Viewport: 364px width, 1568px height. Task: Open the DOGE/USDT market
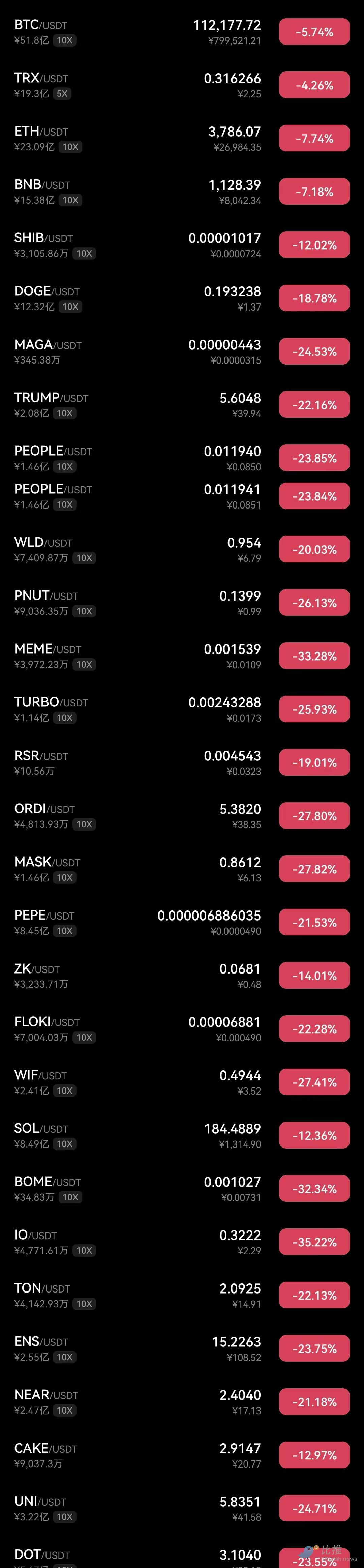pos(47,292)
